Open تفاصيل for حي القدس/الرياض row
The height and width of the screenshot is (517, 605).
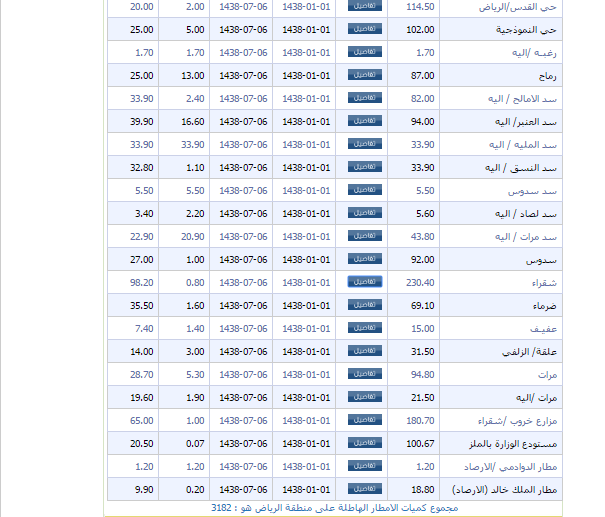pos(364,6)
